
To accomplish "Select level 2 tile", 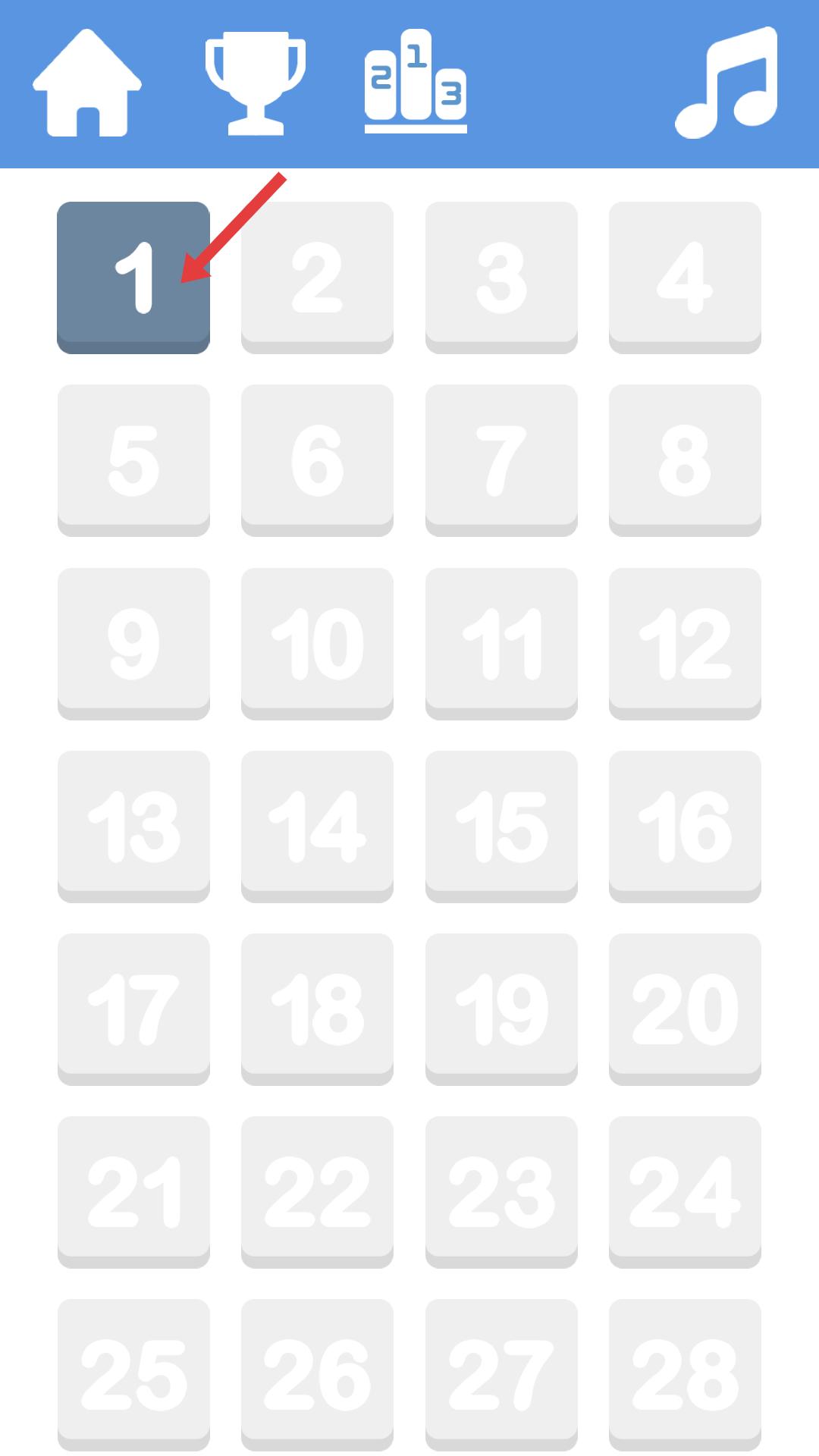I will tap(317, 277).
